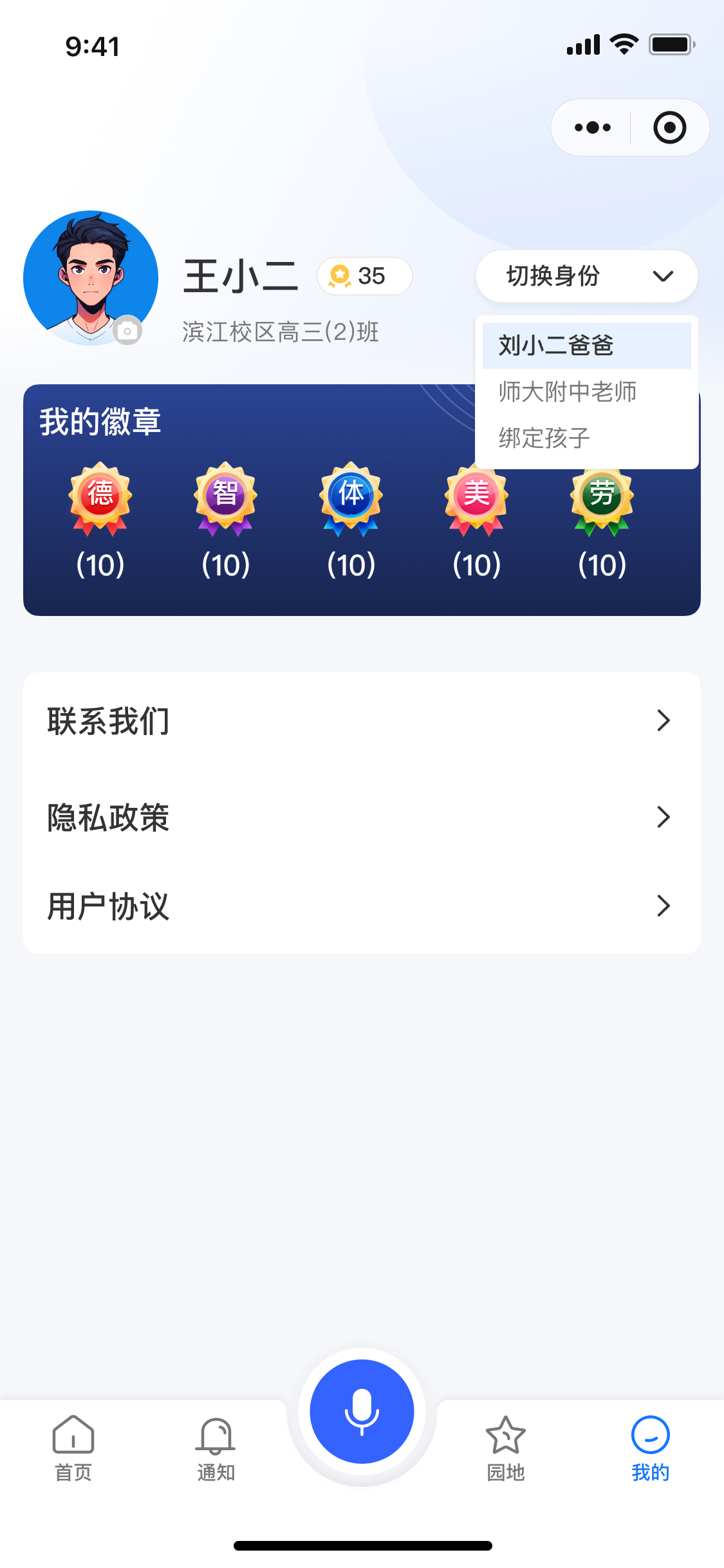Expand the 切换身份 dropdown chevron
This screenshot has width=724, height=1568.
pos(664,276)
